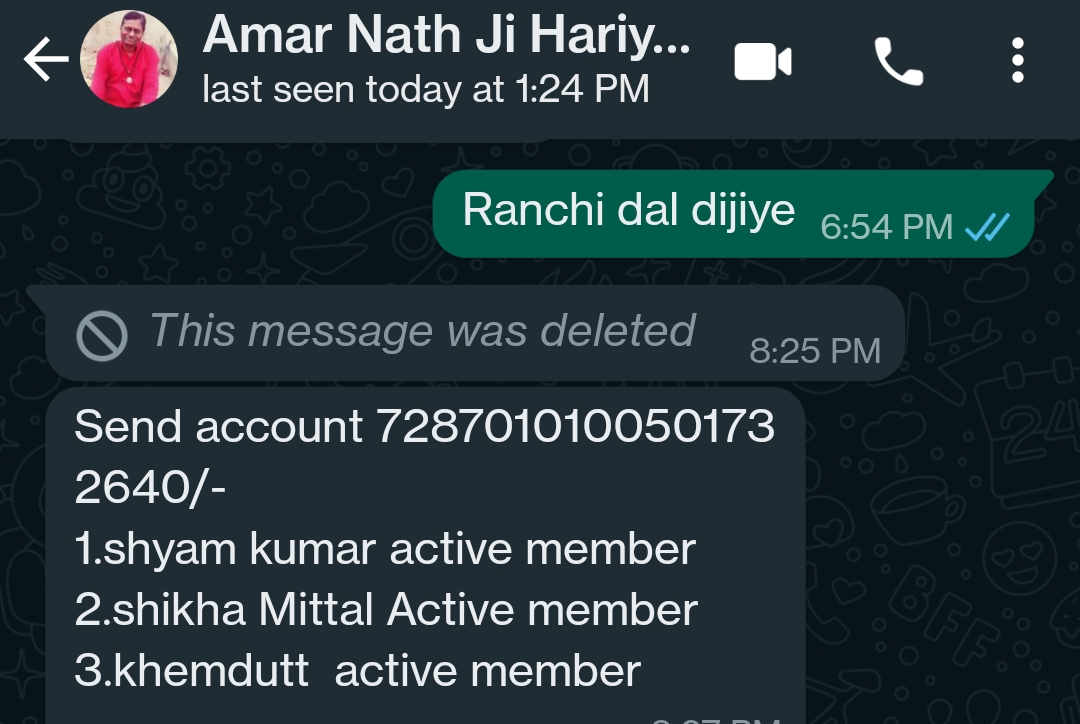
Task: Go back to the chat list
Action: [45, 61]
